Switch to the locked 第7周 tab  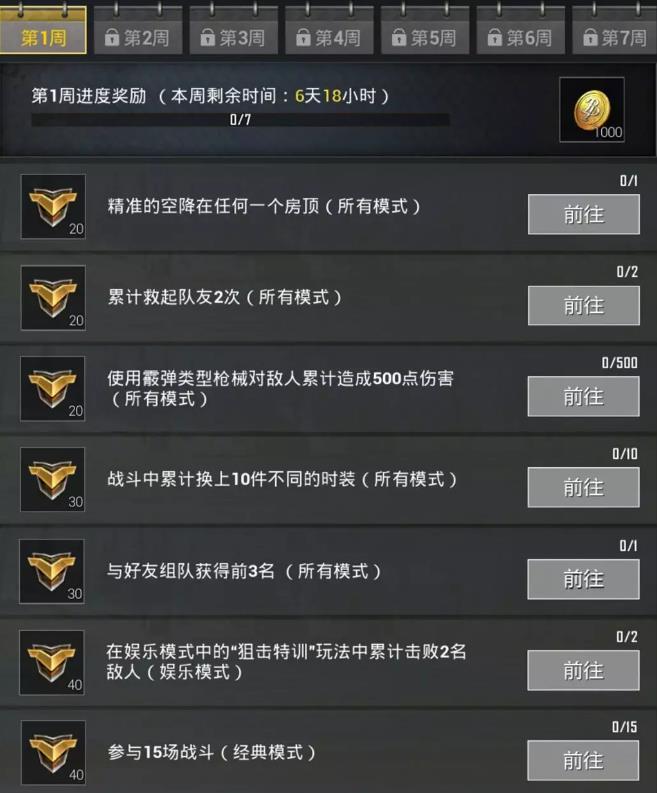pos(614,38)
